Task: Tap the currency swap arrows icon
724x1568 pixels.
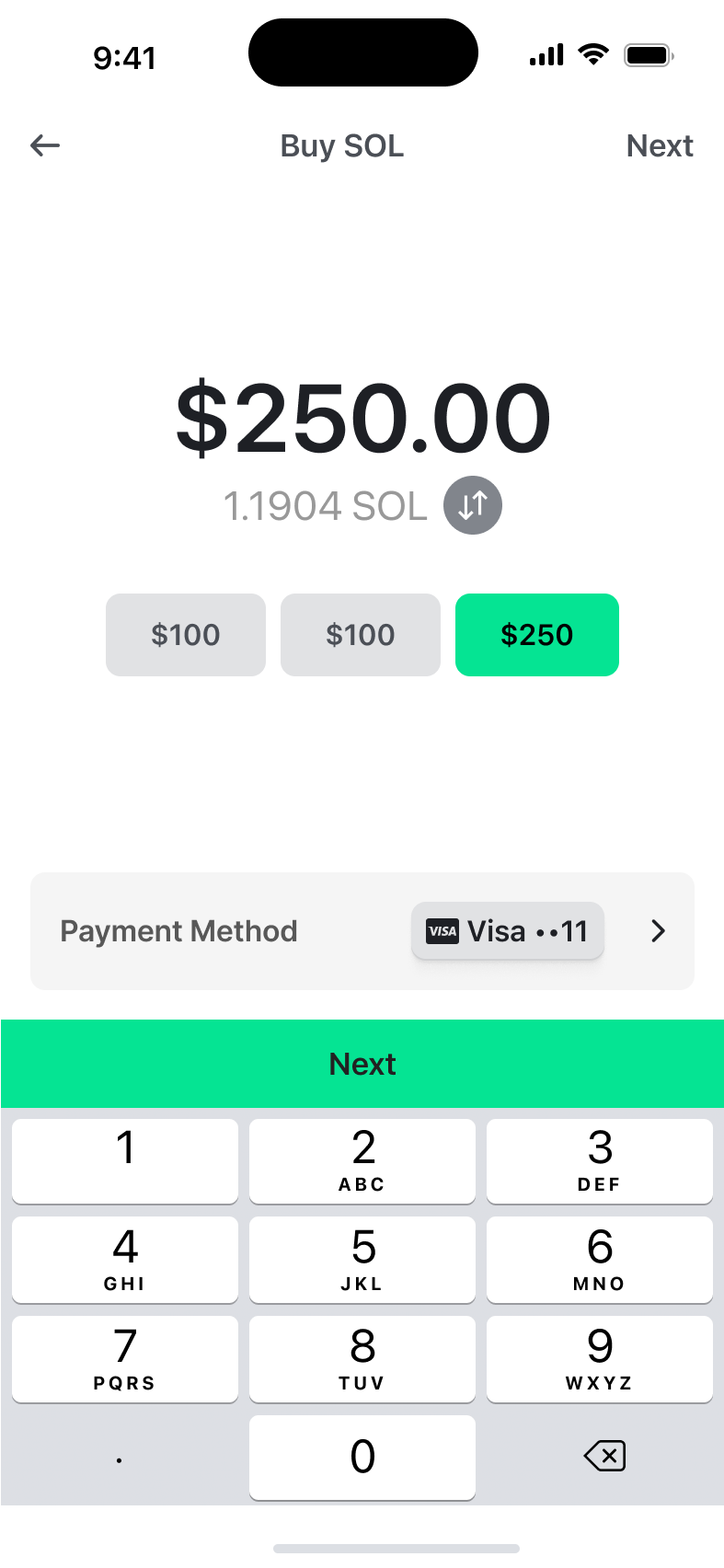Action: tap(473, 504)
